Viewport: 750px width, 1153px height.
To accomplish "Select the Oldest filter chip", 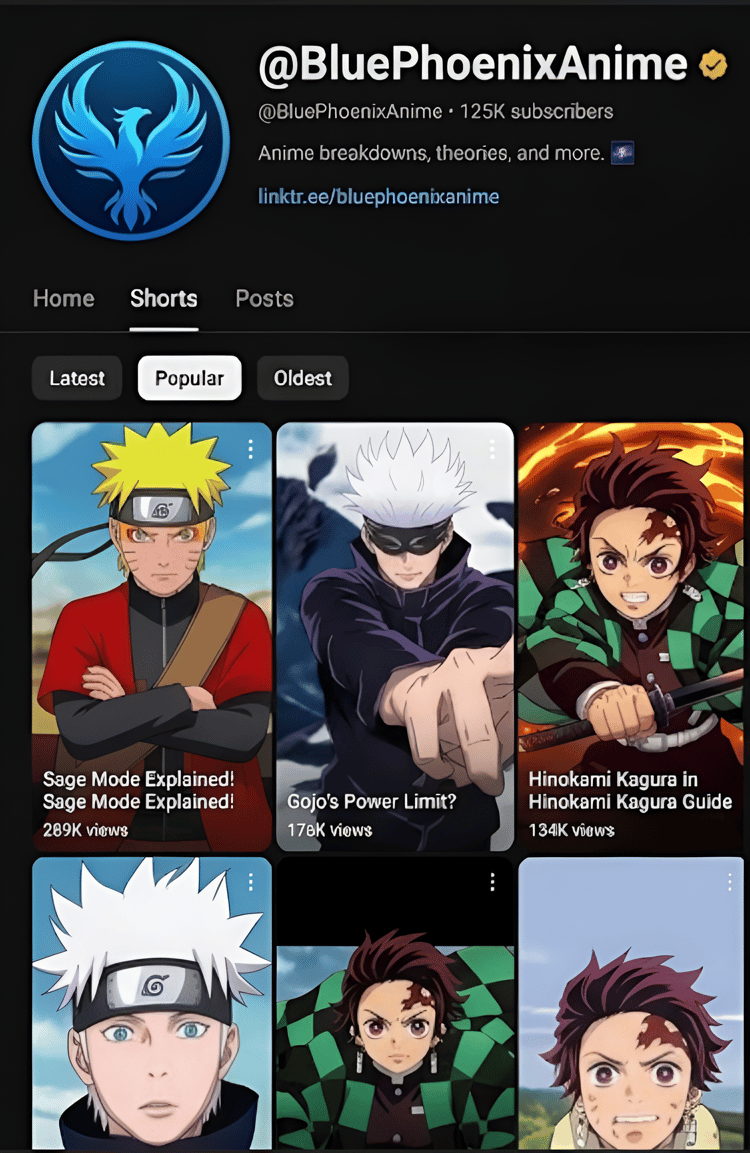I will (302, 378).
